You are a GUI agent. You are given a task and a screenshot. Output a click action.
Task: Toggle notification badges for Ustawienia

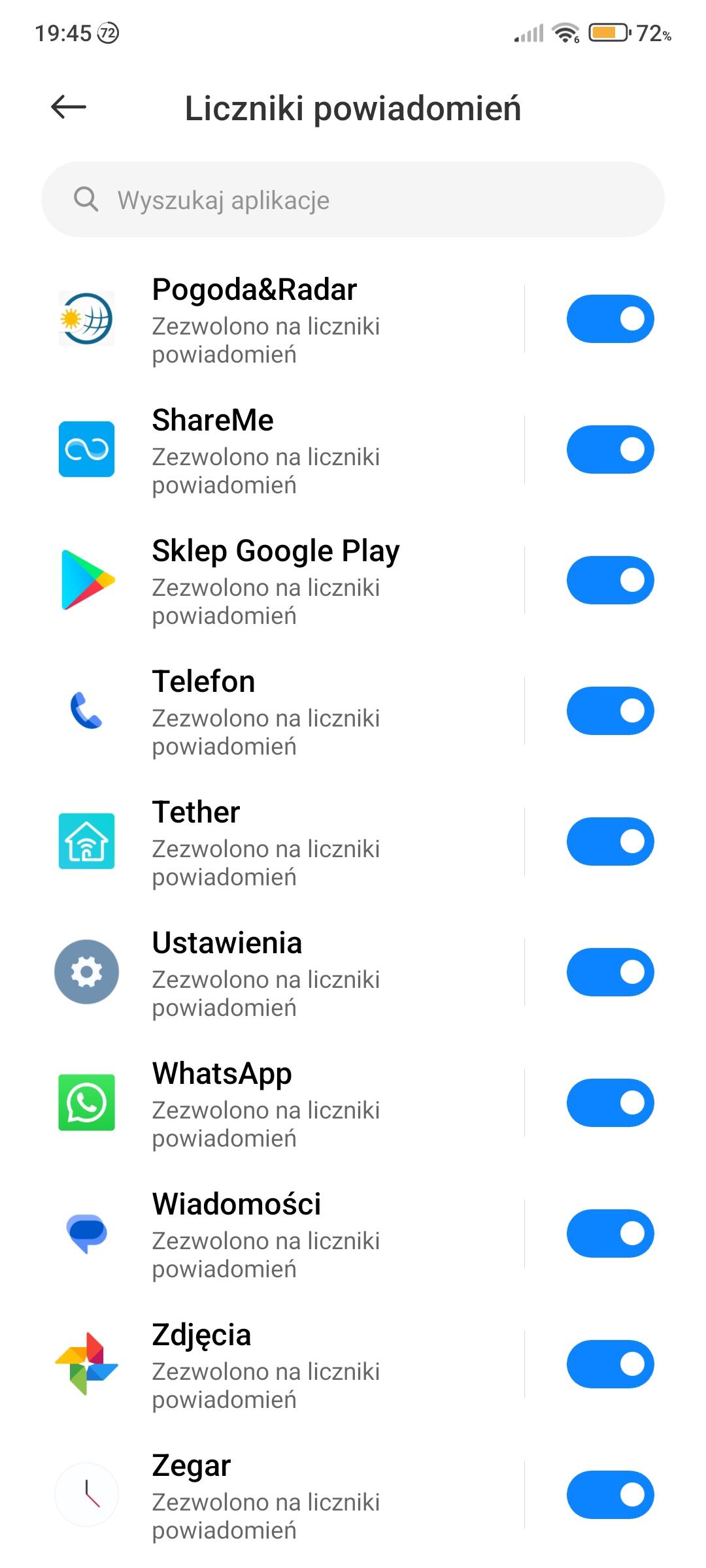point(610,972)
